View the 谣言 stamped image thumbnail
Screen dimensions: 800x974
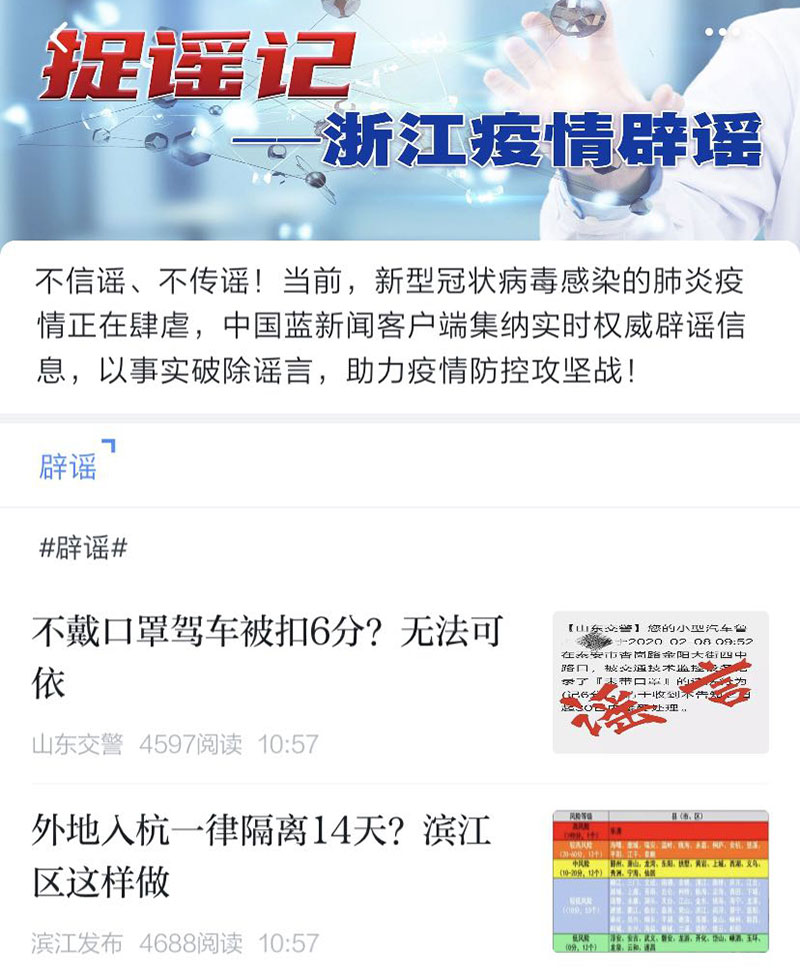coord(660,682)
